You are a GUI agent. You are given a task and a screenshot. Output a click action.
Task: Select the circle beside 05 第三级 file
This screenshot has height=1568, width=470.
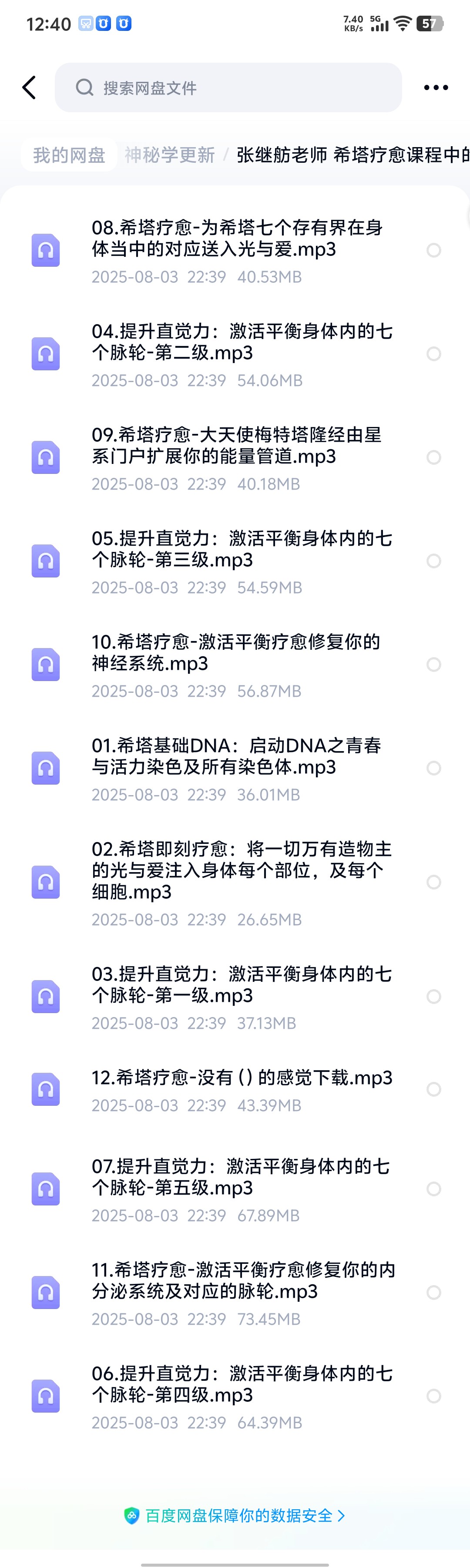tap(433, 561)
